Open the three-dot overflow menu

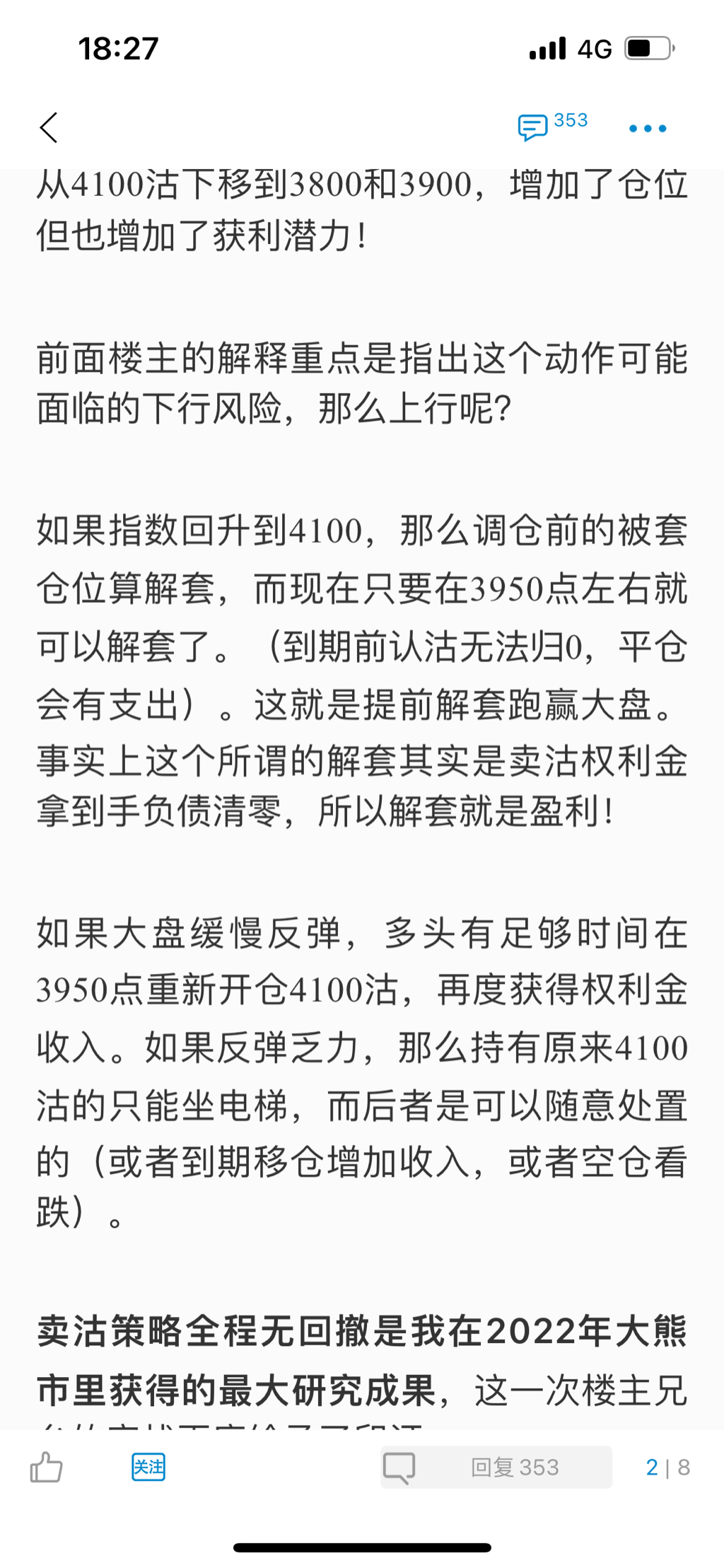[x=647, y=129]
